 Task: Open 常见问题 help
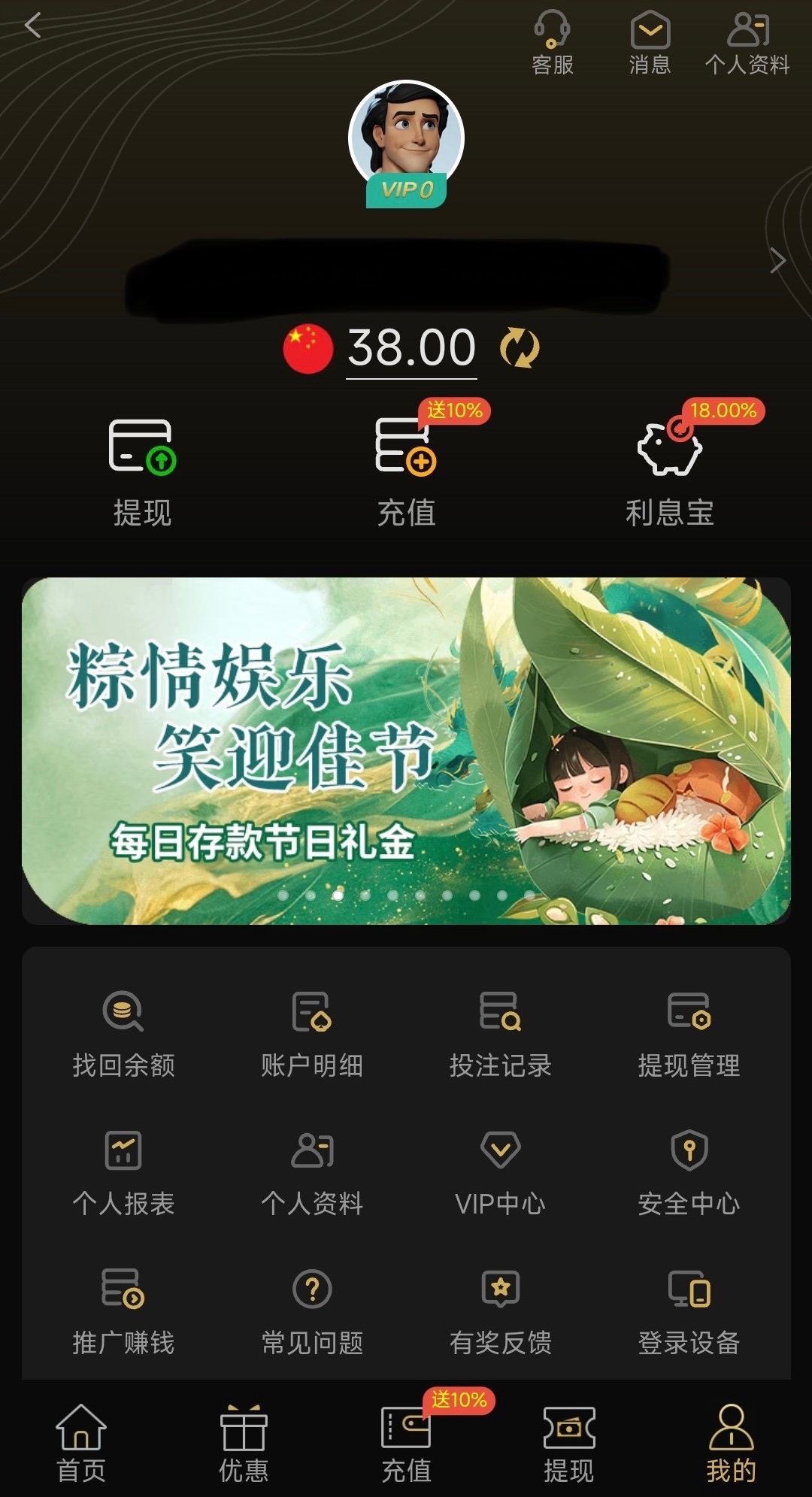tap(312, 1311)
